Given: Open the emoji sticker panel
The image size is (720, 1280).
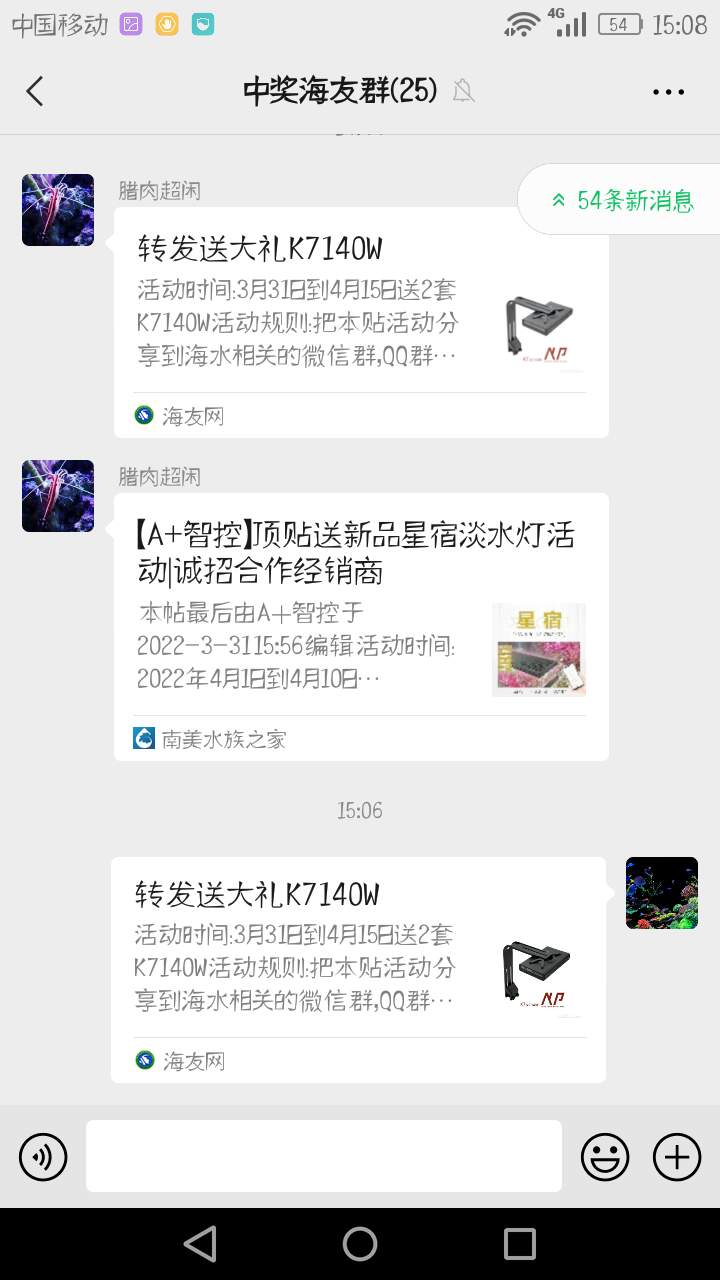Looking at the screenshot, I should [605, 1158].
